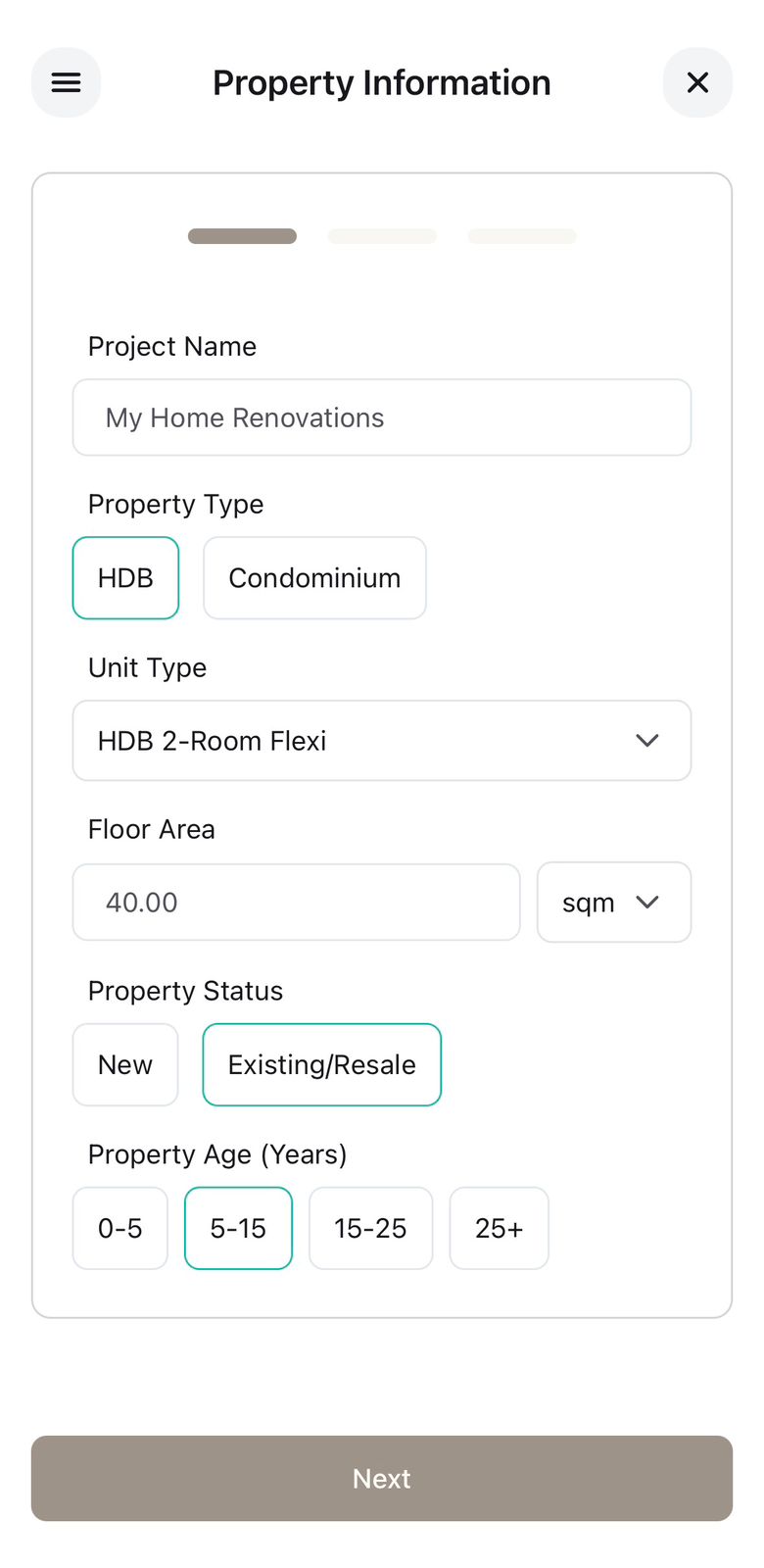The image size is (764, 1568).
Task: Open the Unit Type dropdown chevron
Action: point(647,741)
